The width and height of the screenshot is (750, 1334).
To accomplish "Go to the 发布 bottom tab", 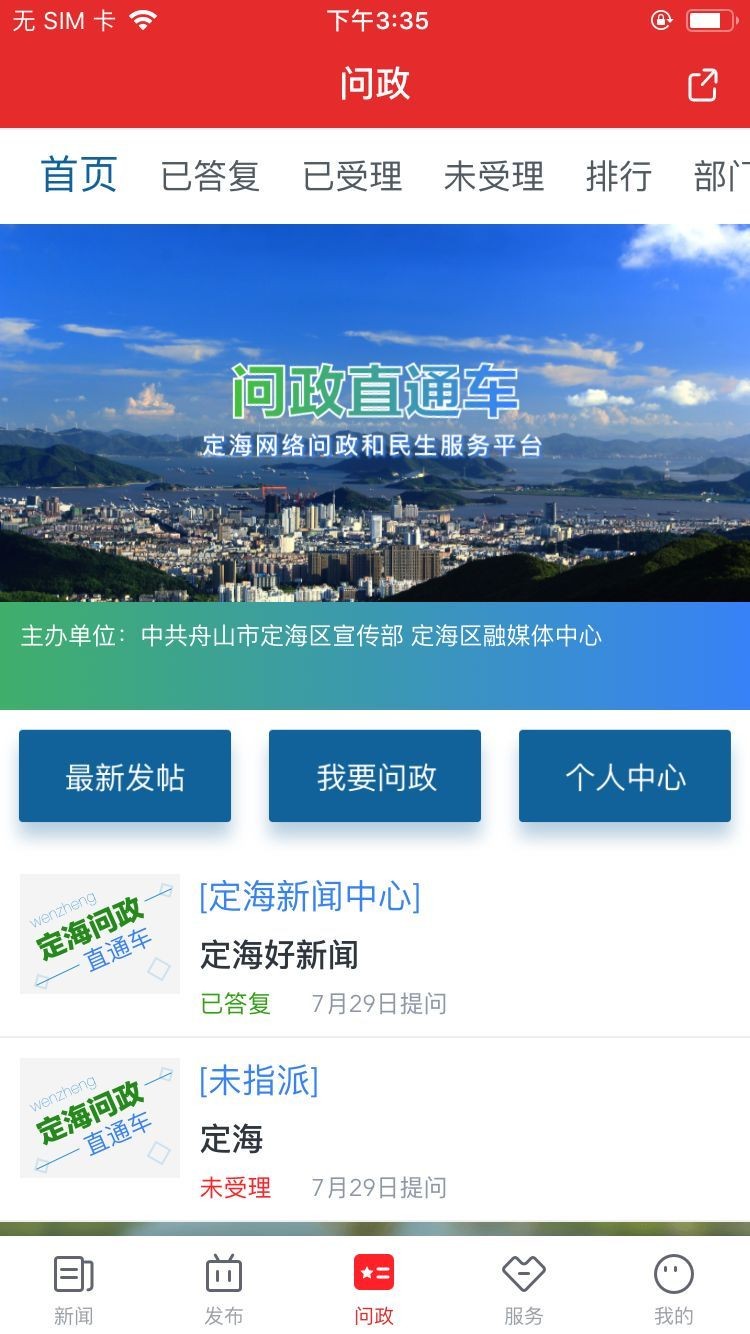I will 224,1288.
